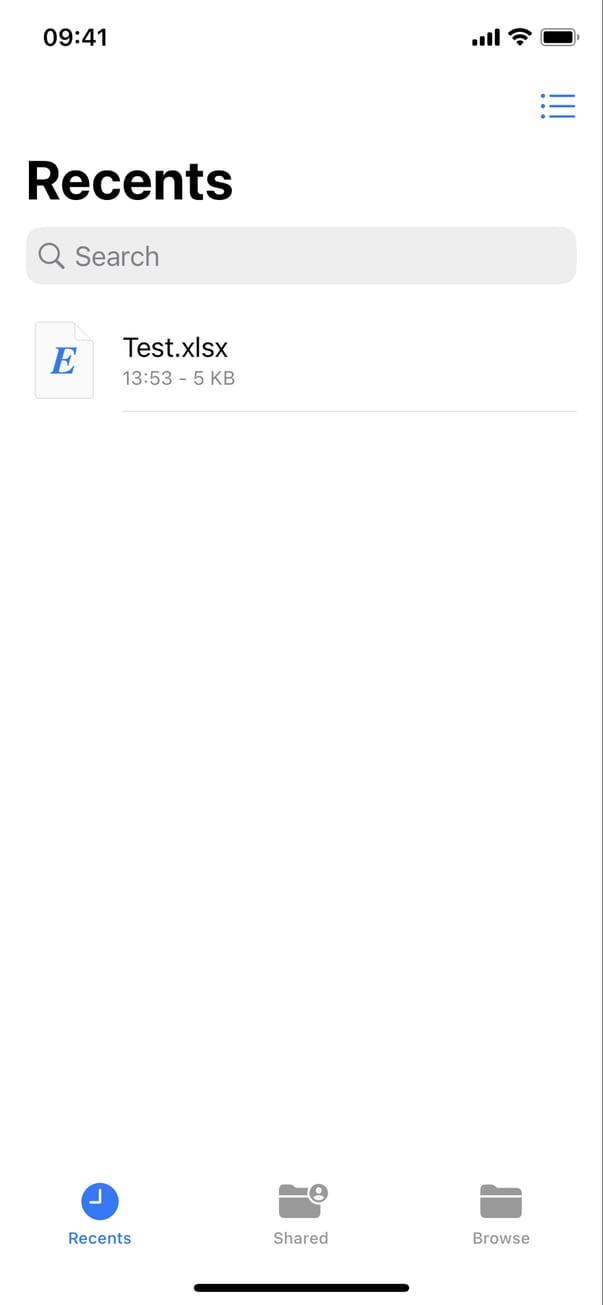Switch to the Browse tab

pos(501,1214)
